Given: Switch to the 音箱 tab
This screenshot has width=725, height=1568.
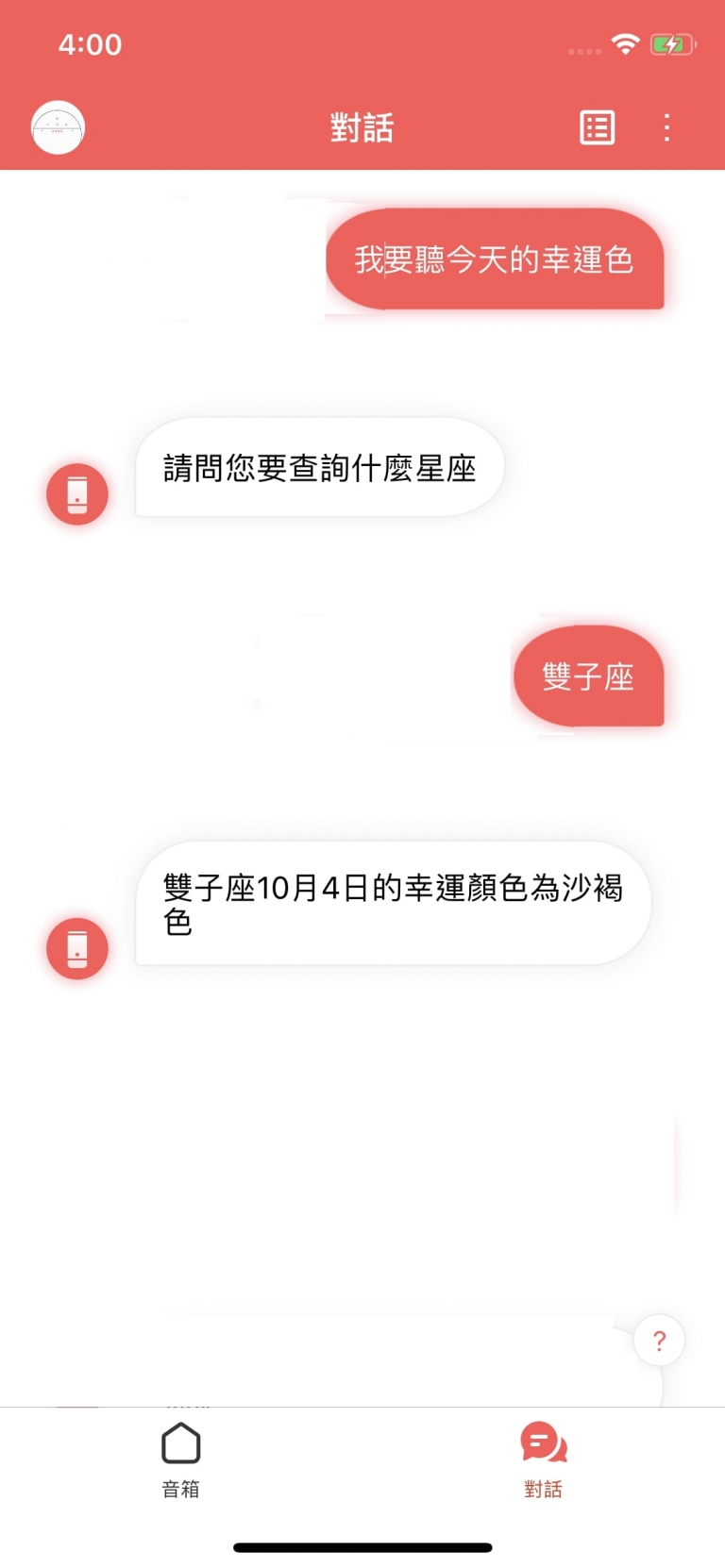Looking at the screenshot, I should (180, 1460).
